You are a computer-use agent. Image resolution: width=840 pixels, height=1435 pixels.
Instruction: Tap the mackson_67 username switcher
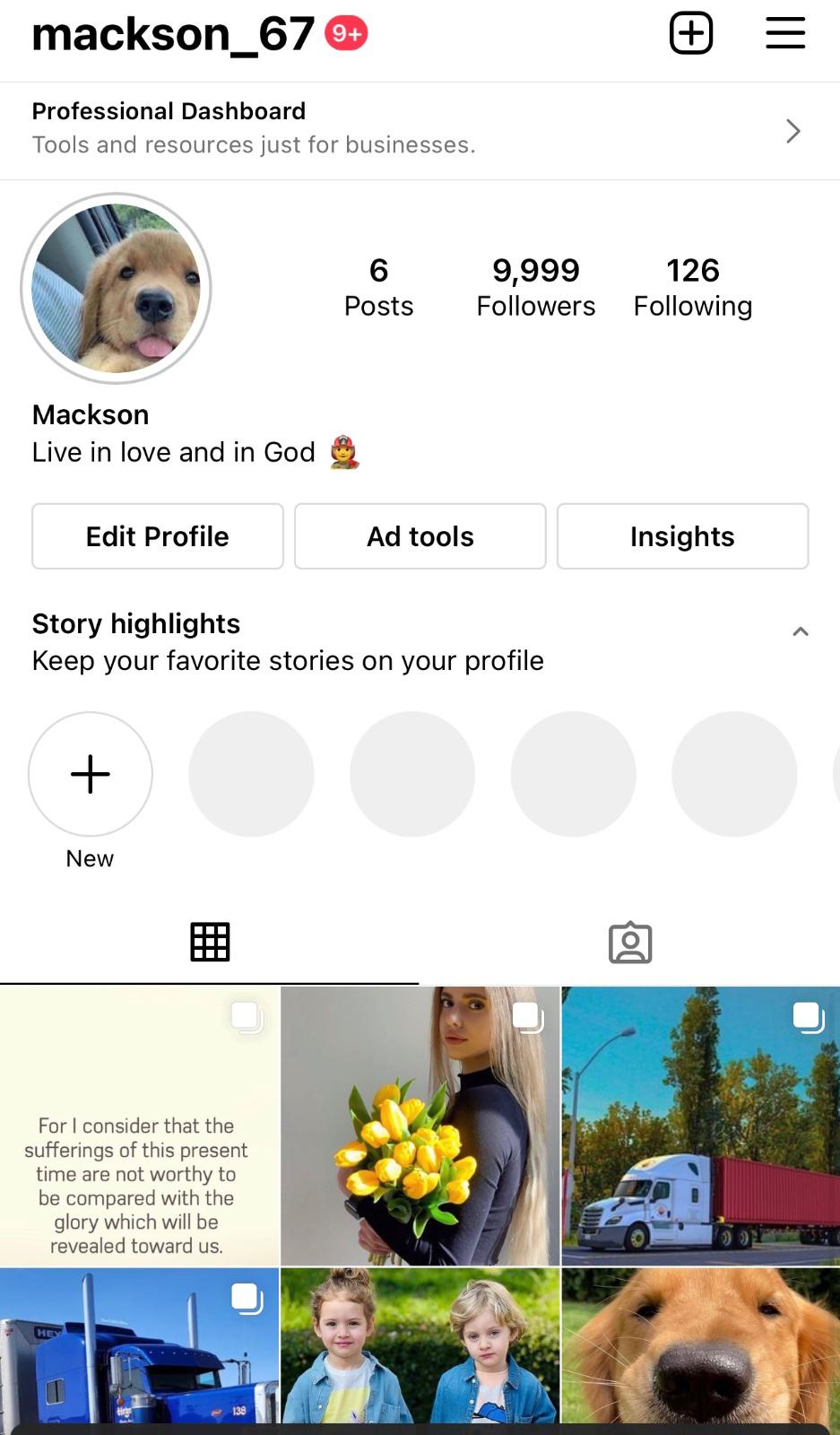[x=172, y=34]
